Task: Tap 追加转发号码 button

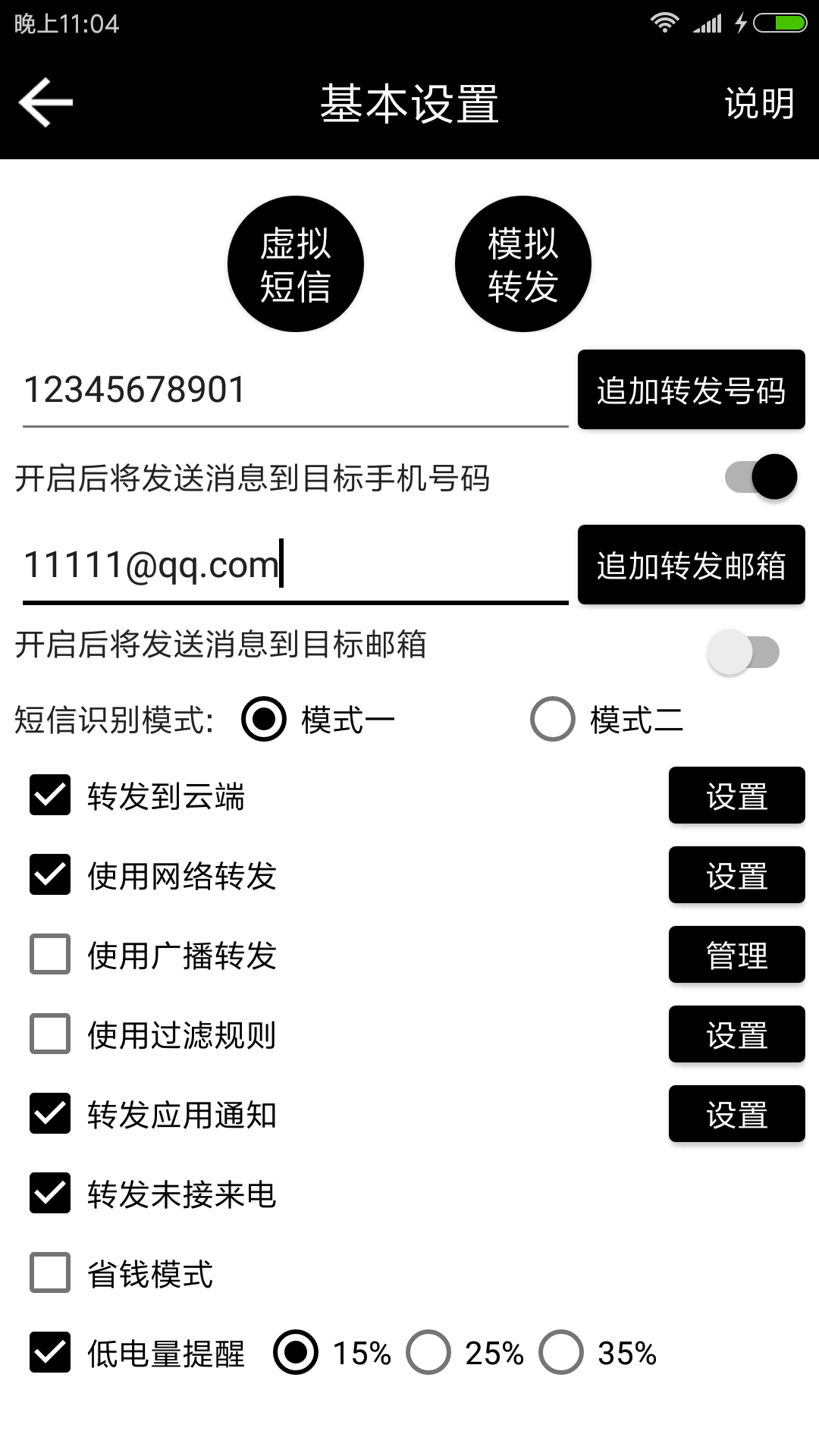Action: click(x=691, y=390)
